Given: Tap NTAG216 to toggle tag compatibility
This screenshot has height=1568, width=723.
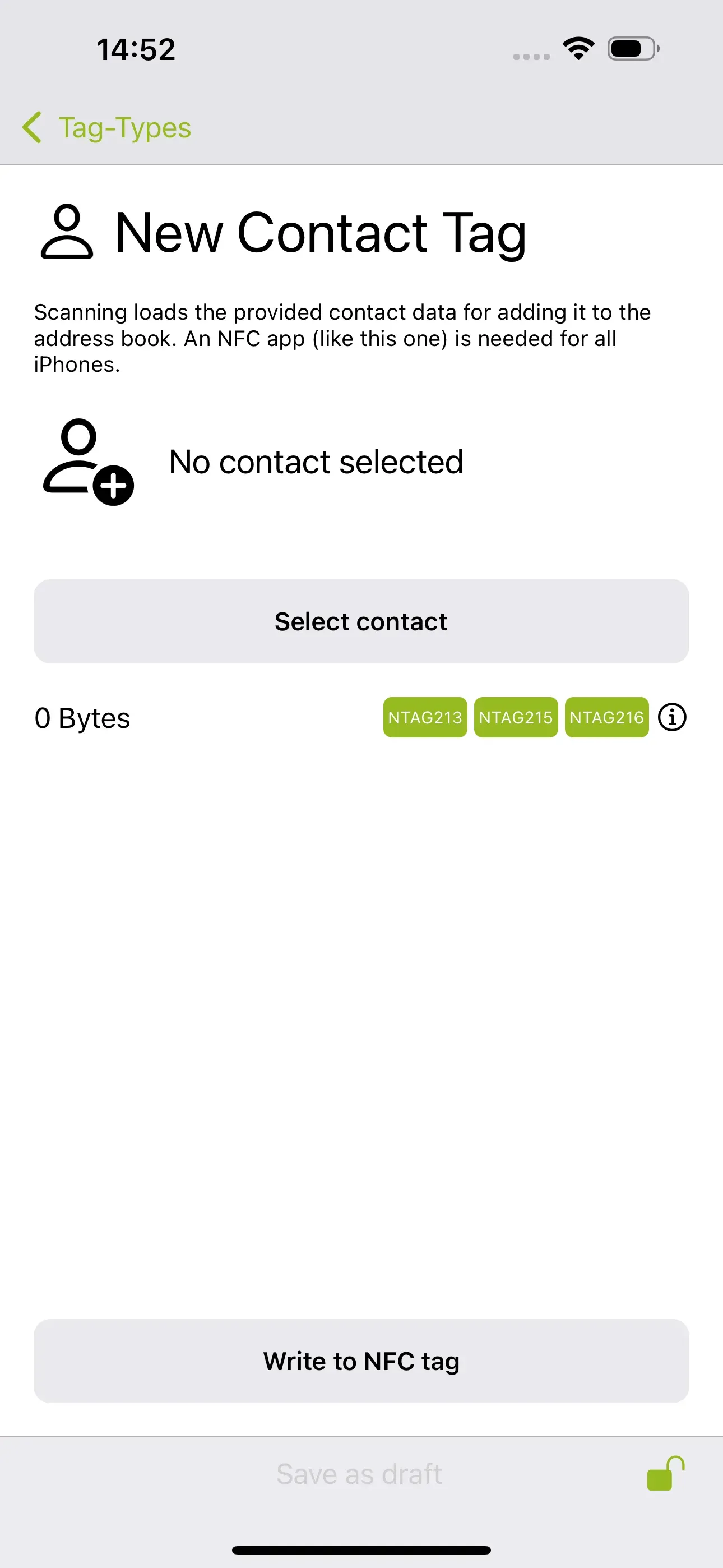Looking at the screenshot, I should [606, 717].
